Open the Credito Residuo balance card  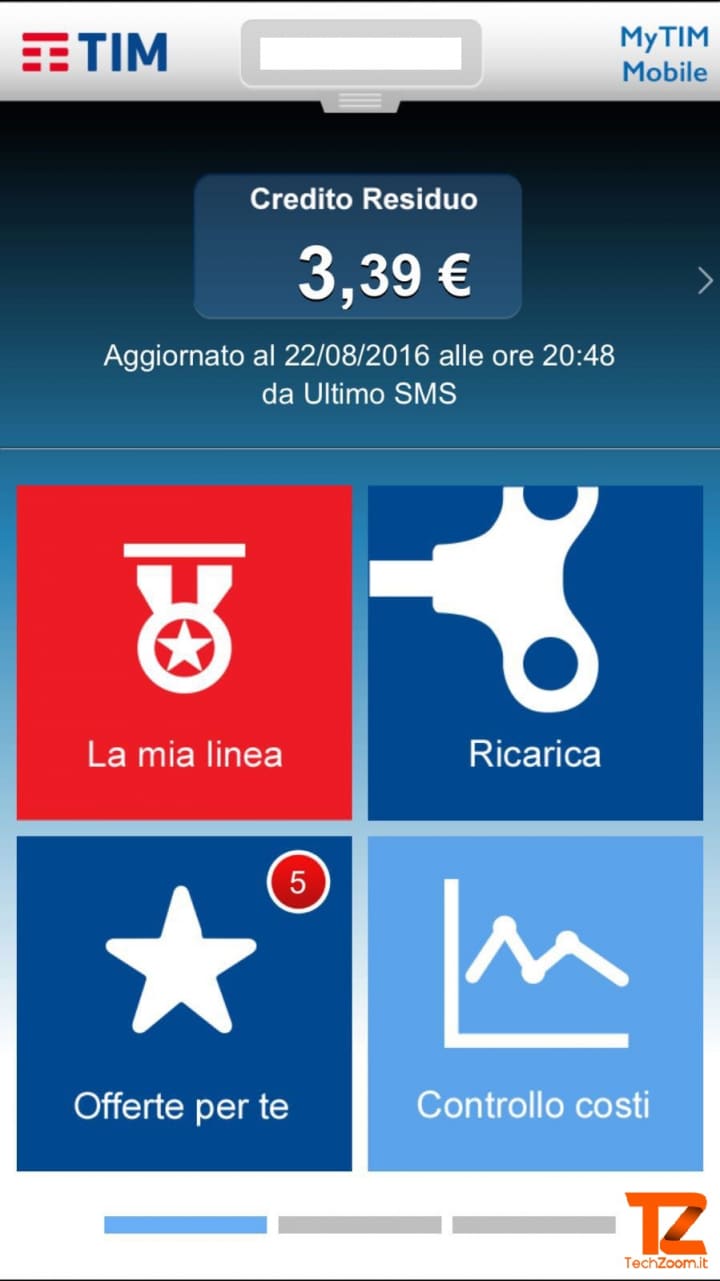click(357, 246)
